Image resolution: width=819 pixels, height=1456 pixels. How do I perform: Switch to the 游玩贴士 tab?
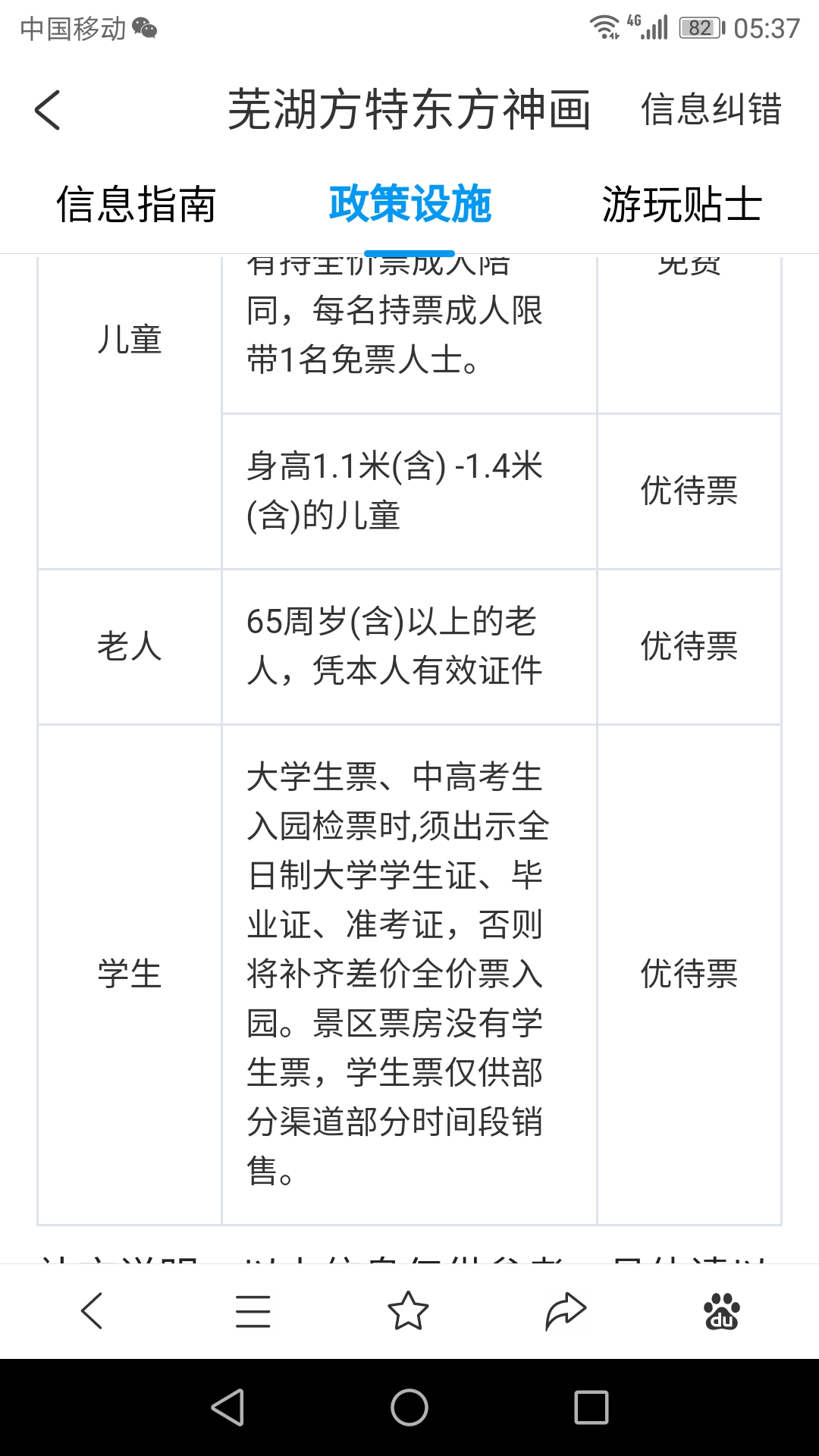(x=682, y=205)
